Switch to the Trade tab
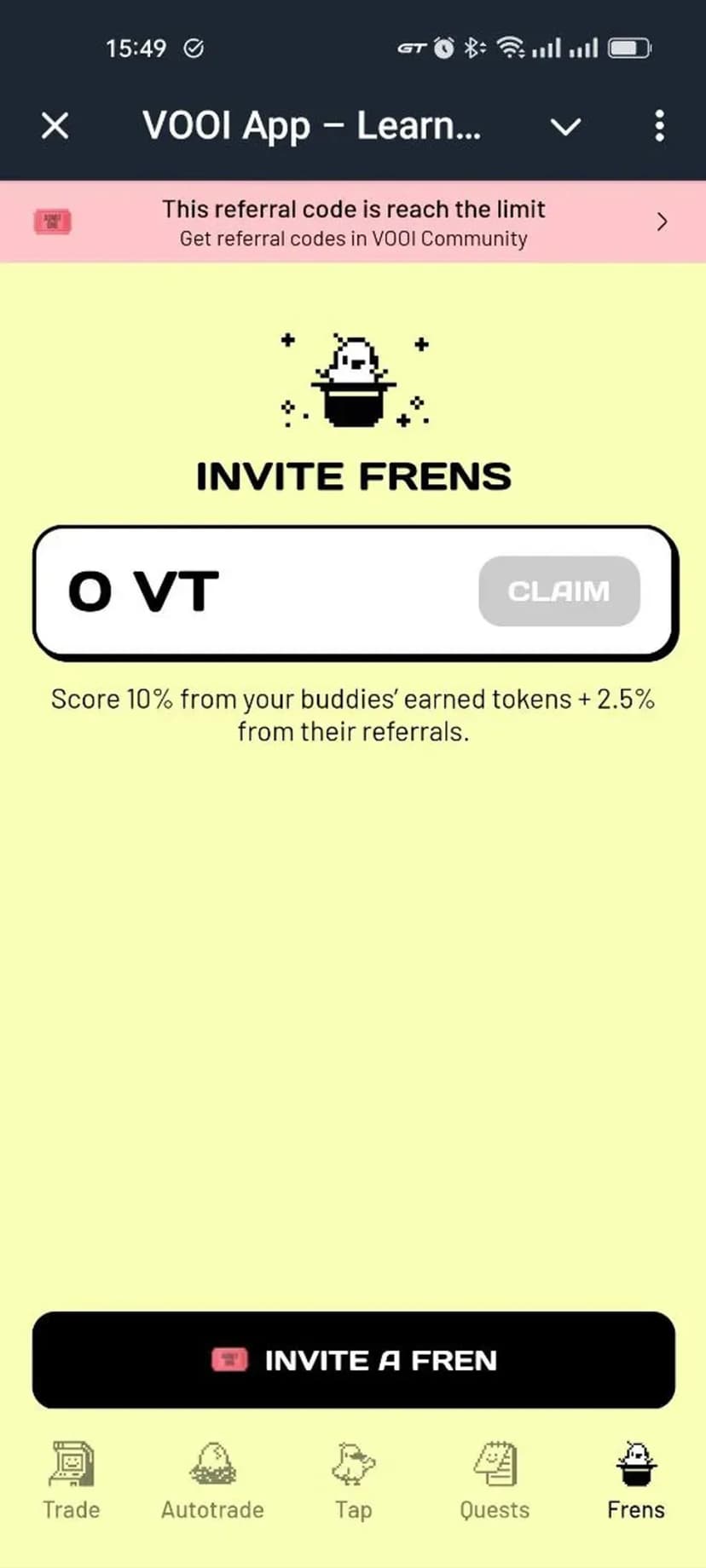 coord(72,1481)
